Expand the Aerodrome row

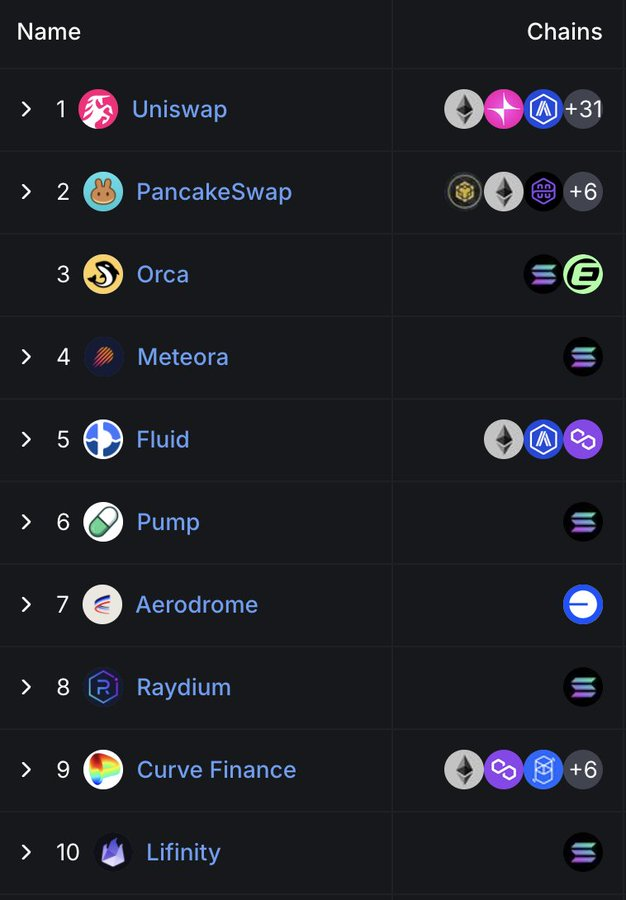tap(27, 604)
